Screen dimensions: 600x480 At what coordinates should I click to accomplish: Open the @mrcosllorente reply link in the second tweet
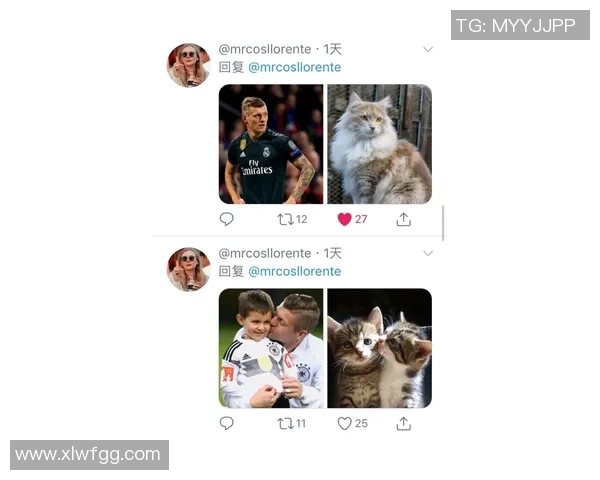coord(294,271)
